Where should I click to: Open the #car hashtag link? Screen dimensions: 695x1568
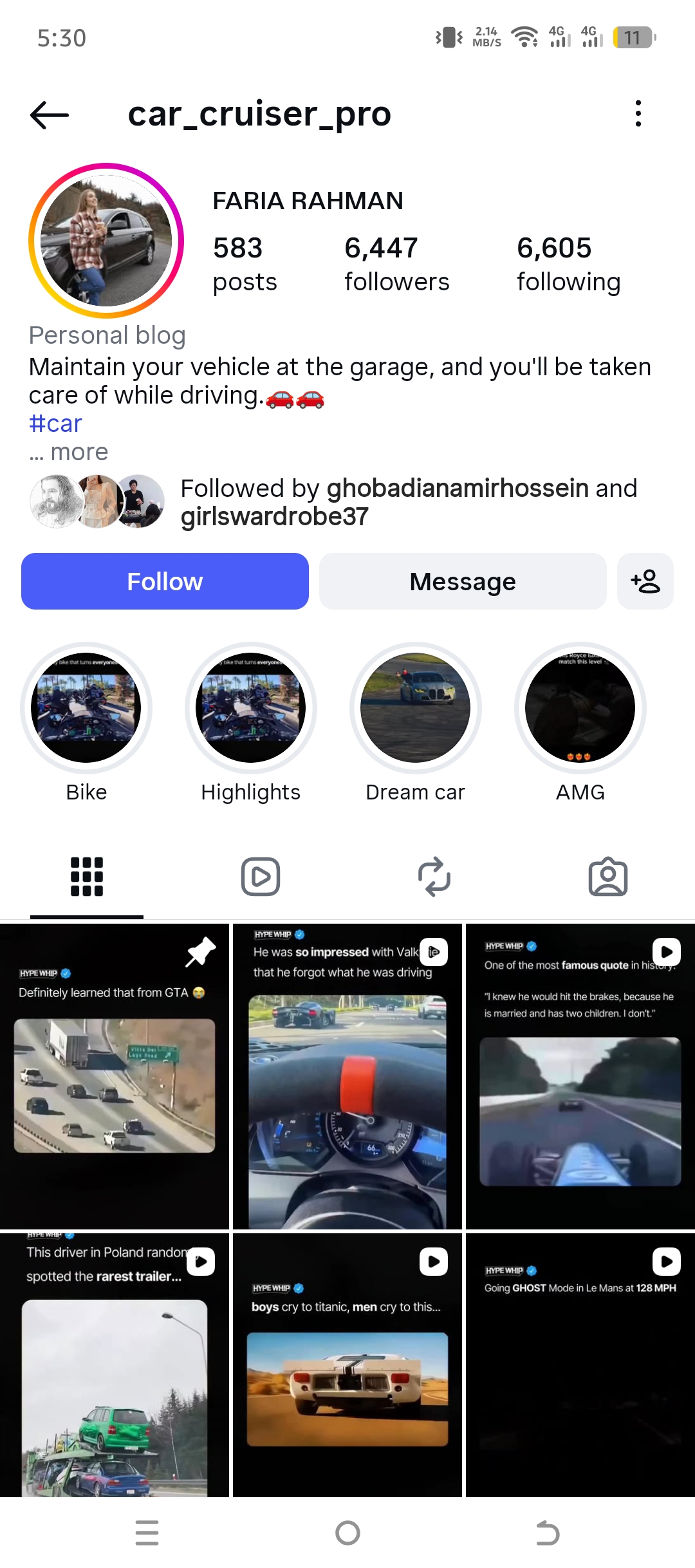[x=55, y=423]
